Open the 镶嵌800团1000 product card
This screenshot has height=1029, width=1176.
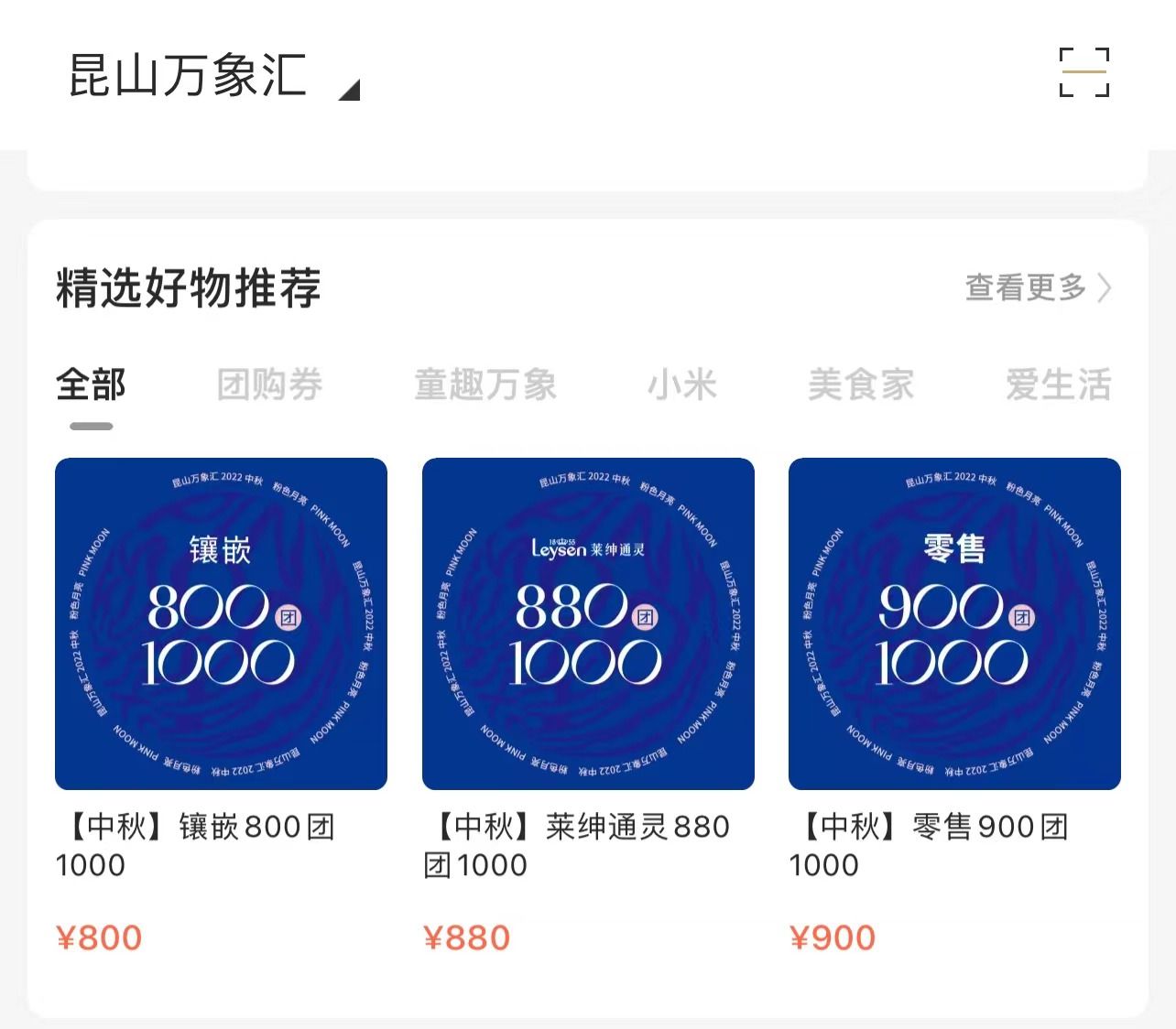tap(221, 623)
